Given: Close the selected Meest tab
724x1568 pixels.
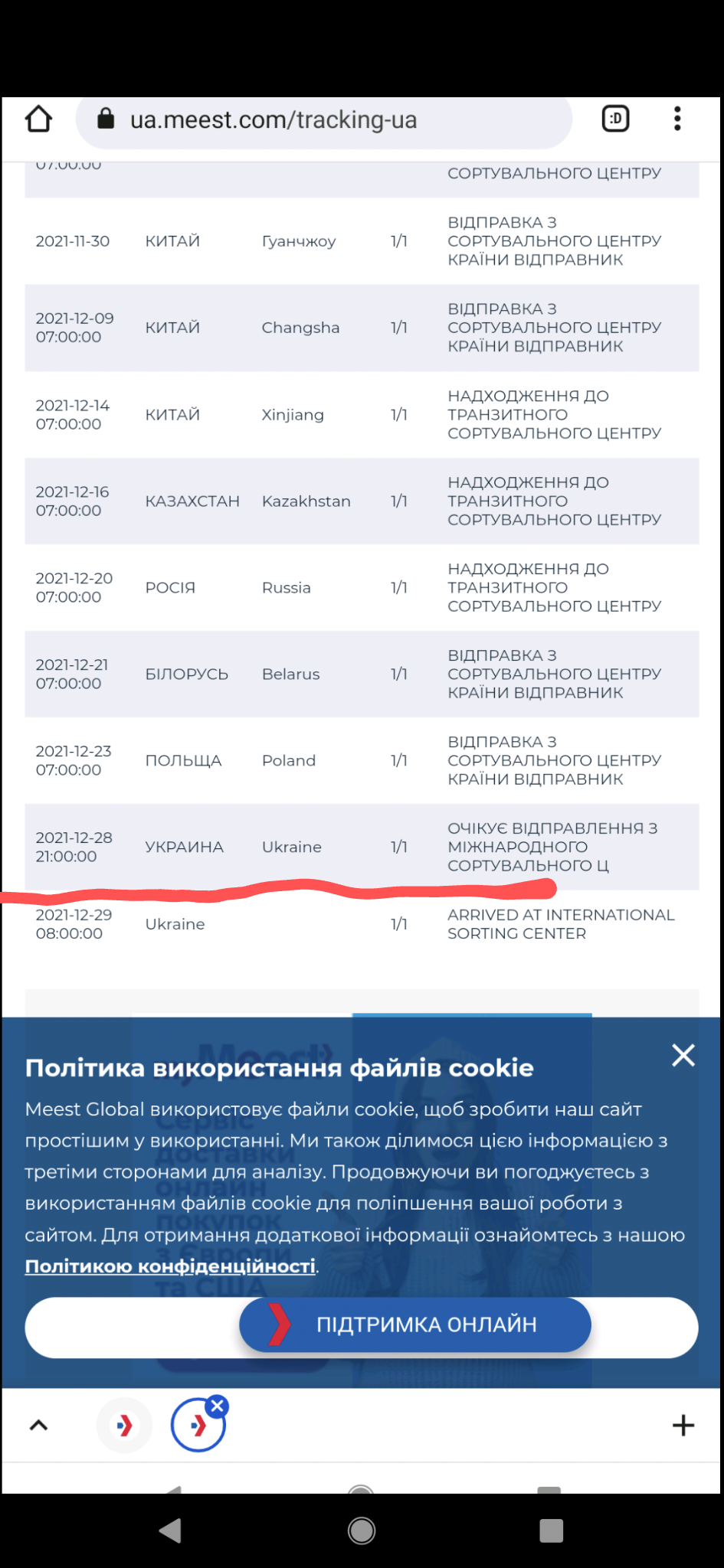Looking at the screenshot, I should 218,1406.
